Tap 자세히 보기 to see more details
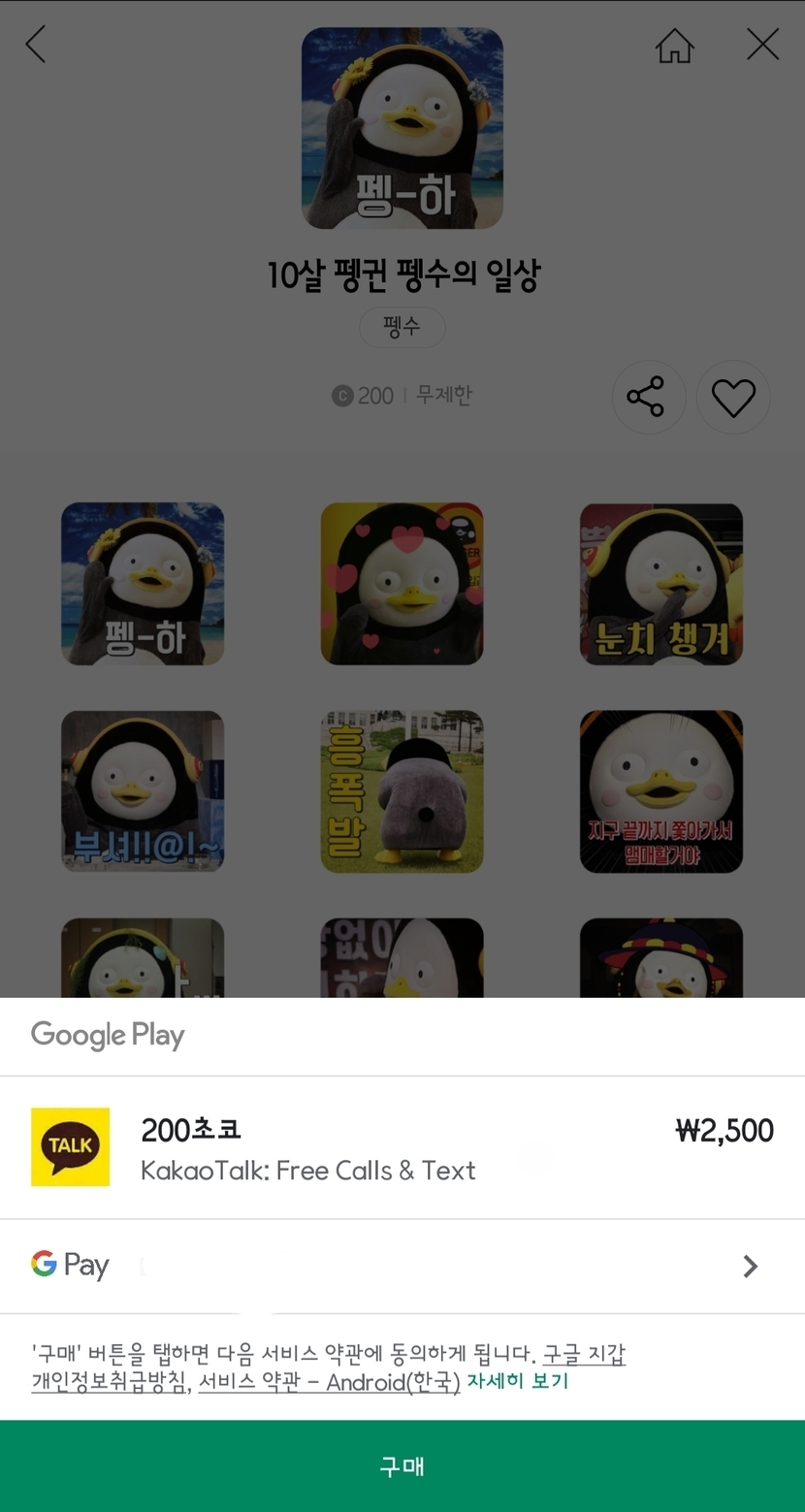The image size is (805, 1512). [x=517, y=1382]
